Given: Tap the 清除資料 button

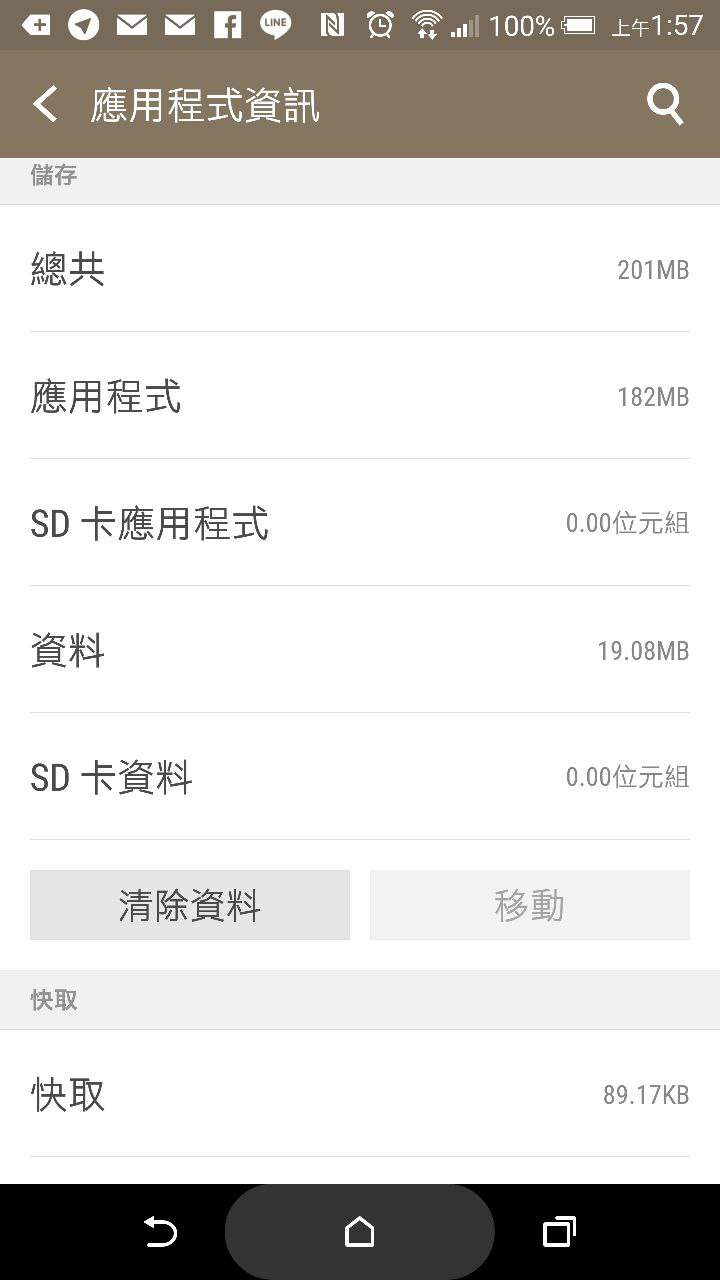Looking at the screenshot, I should point(190,905).
